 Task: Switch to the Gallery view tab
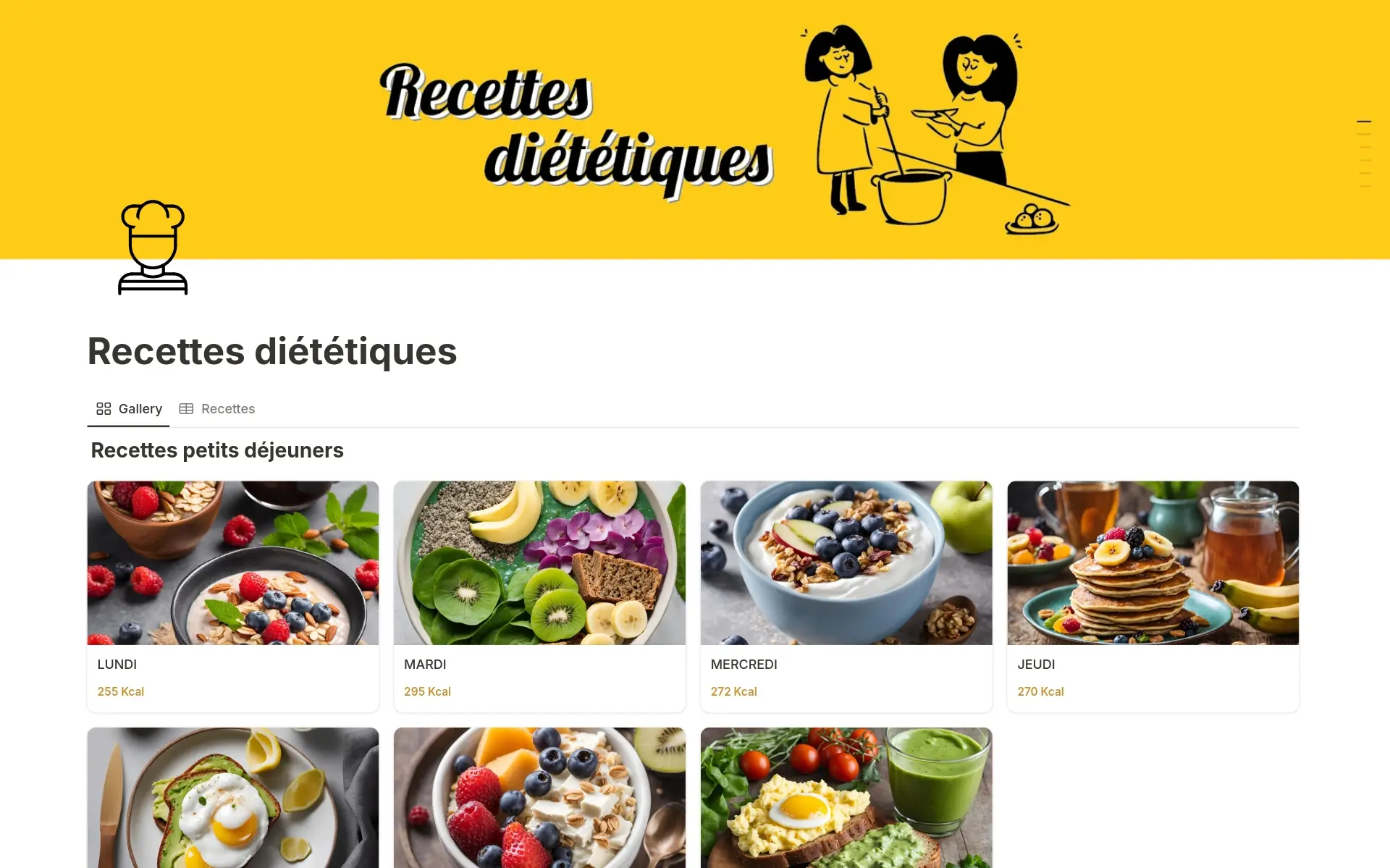coord(129,409)
